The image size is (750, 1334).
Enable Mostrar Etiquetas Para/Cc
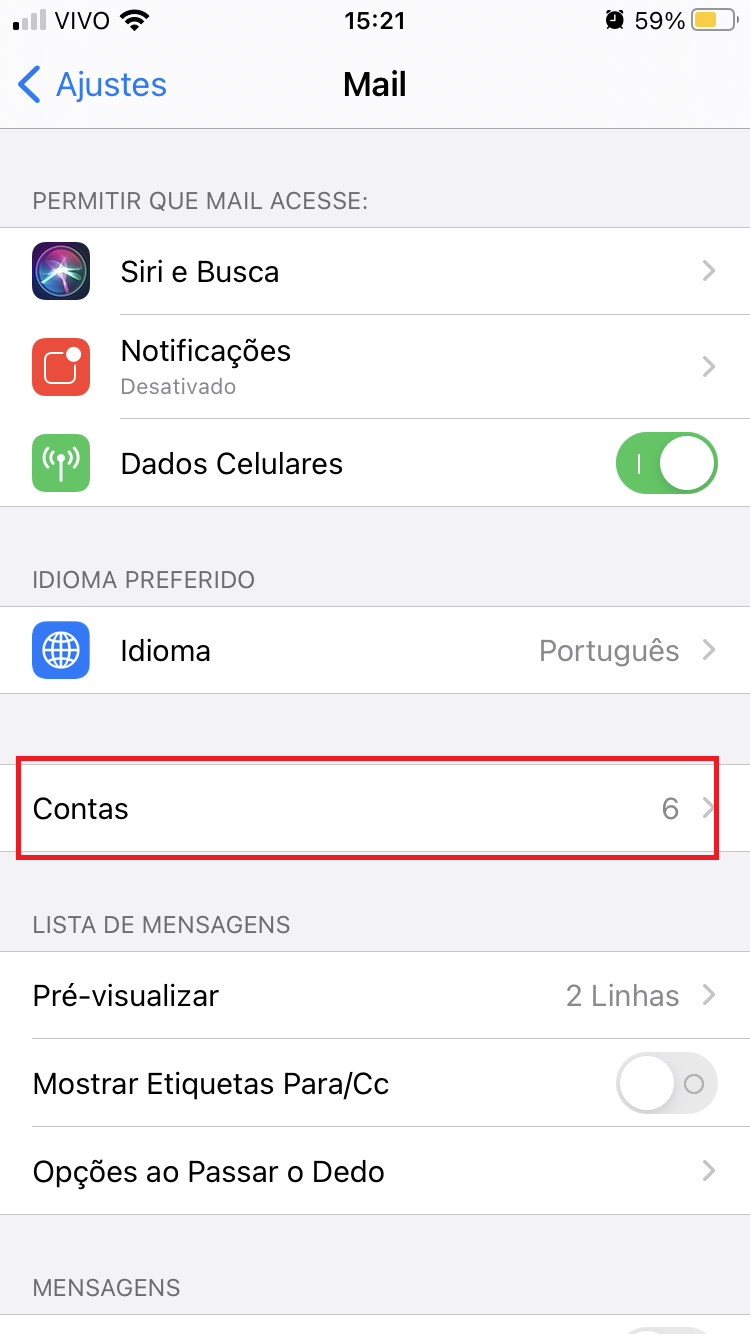pos(666,1084)
